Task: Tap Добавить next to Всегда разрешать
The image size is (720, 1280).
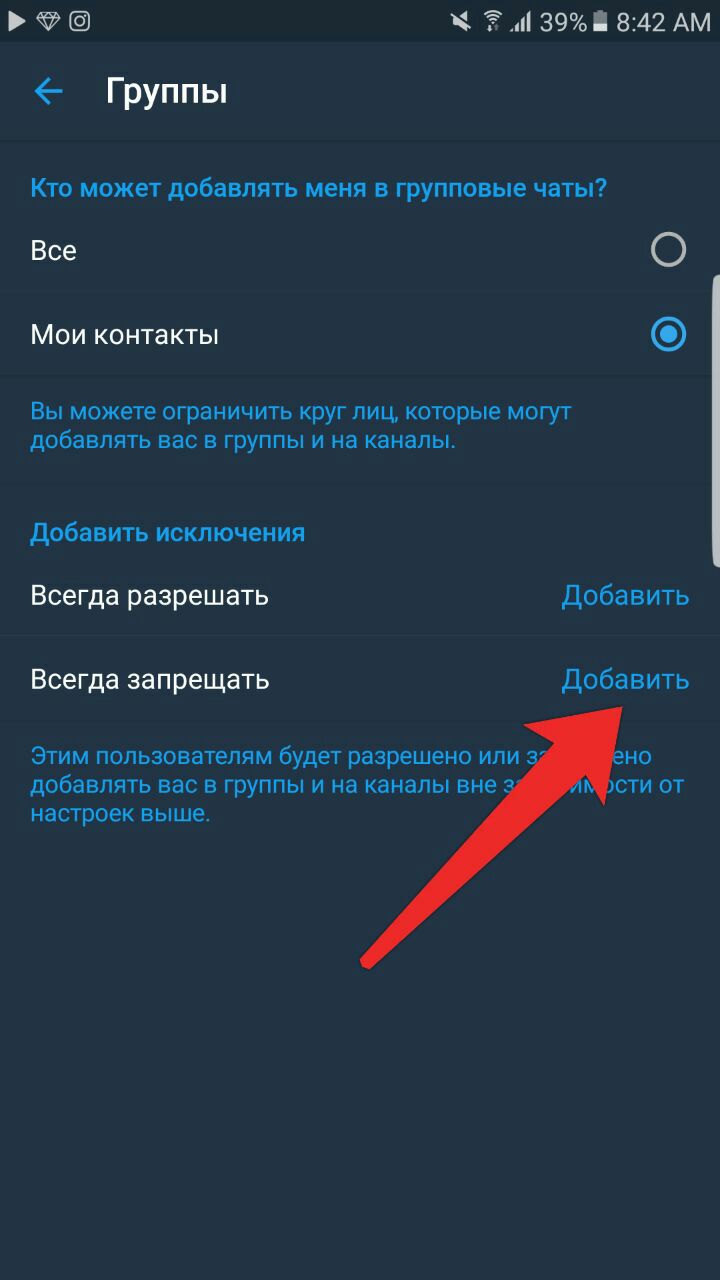Action: [625, 596]
